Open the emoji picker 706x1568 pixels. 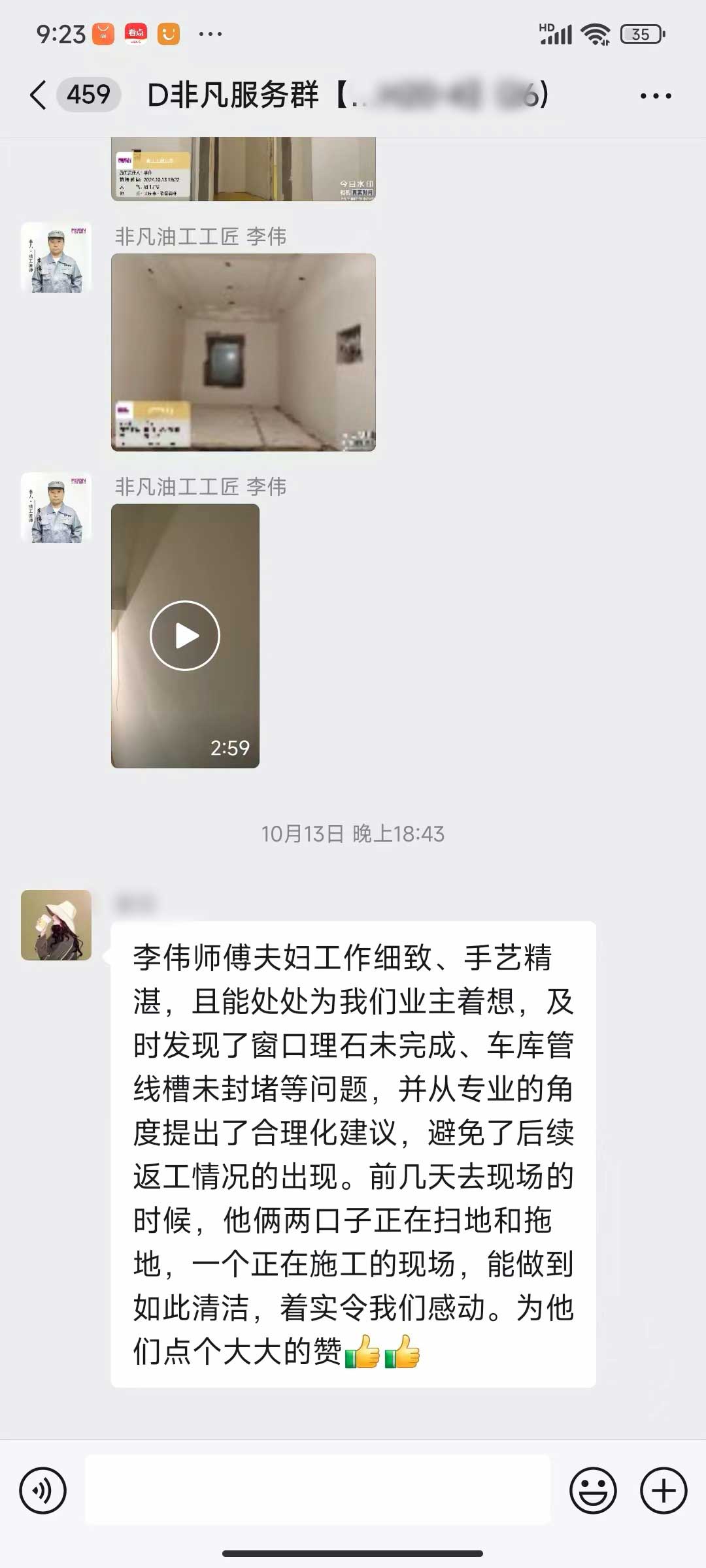(x=593, y=1490)
